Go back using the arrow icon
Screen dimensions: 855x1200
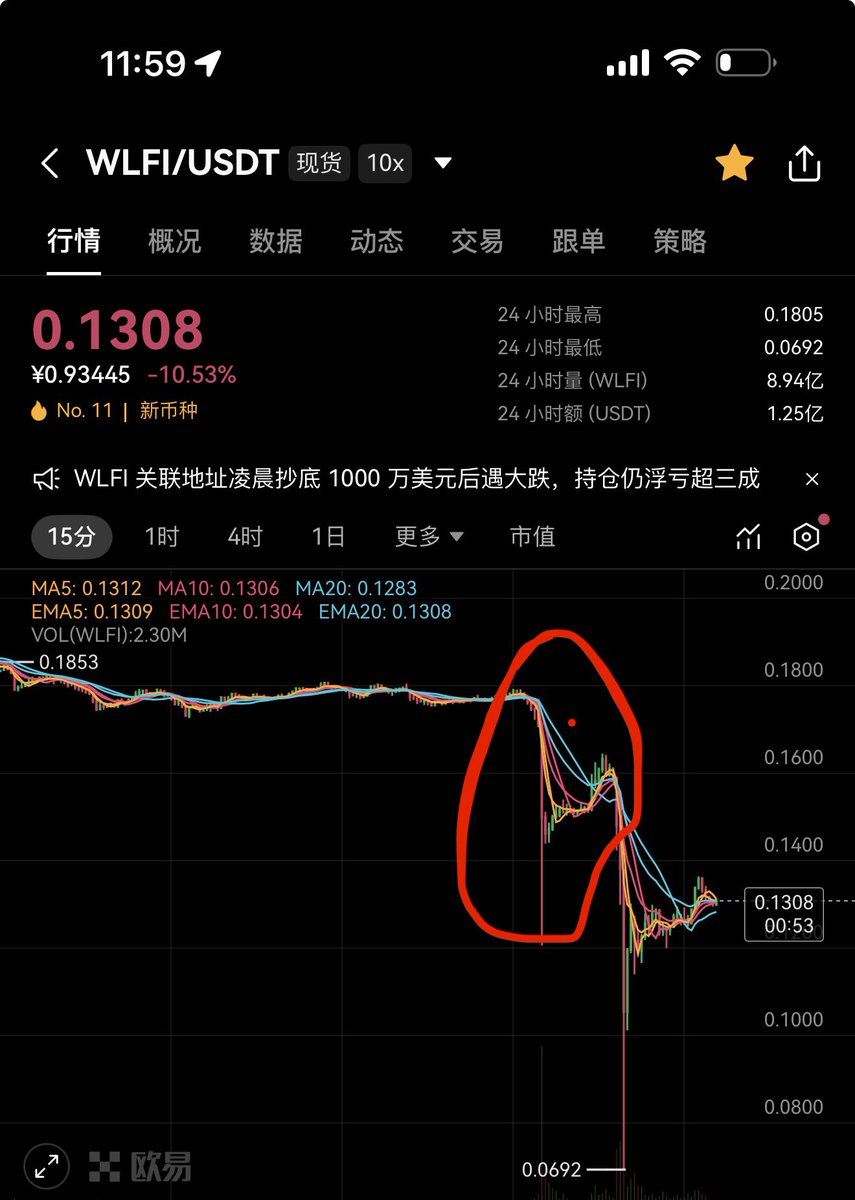click(50, 163)
